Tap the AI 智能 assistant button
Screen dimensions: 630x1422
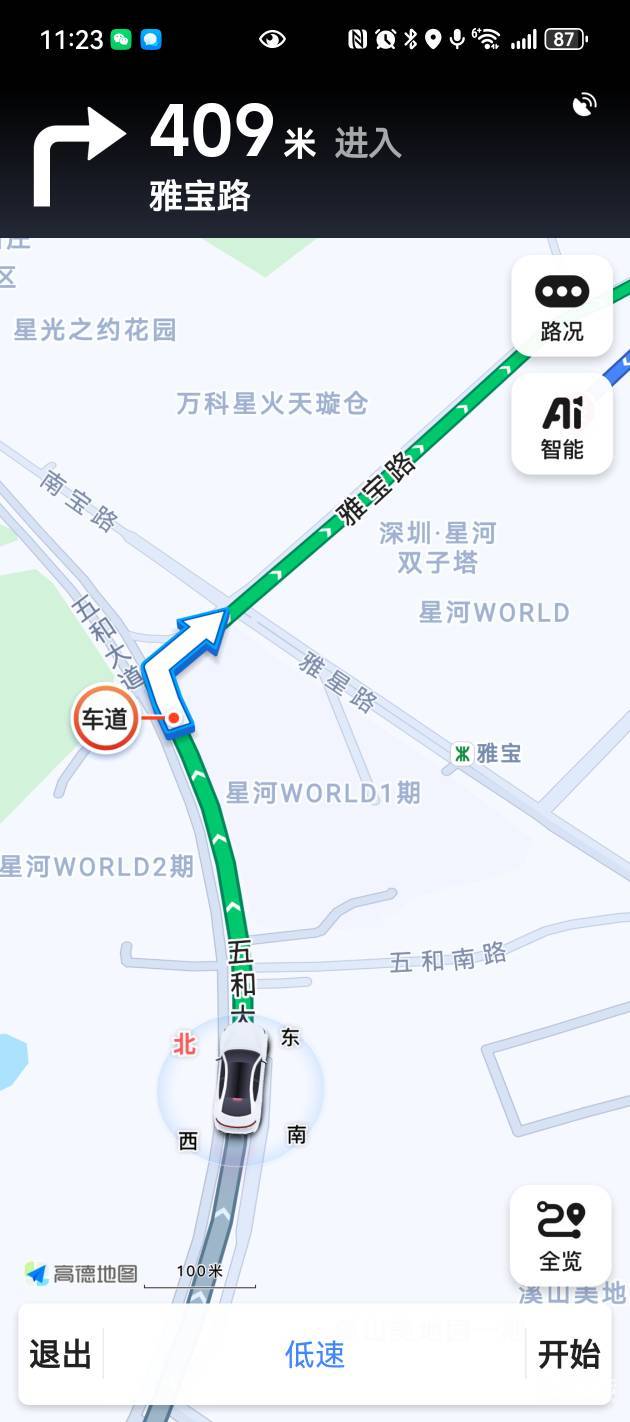[x=562, y=424]
